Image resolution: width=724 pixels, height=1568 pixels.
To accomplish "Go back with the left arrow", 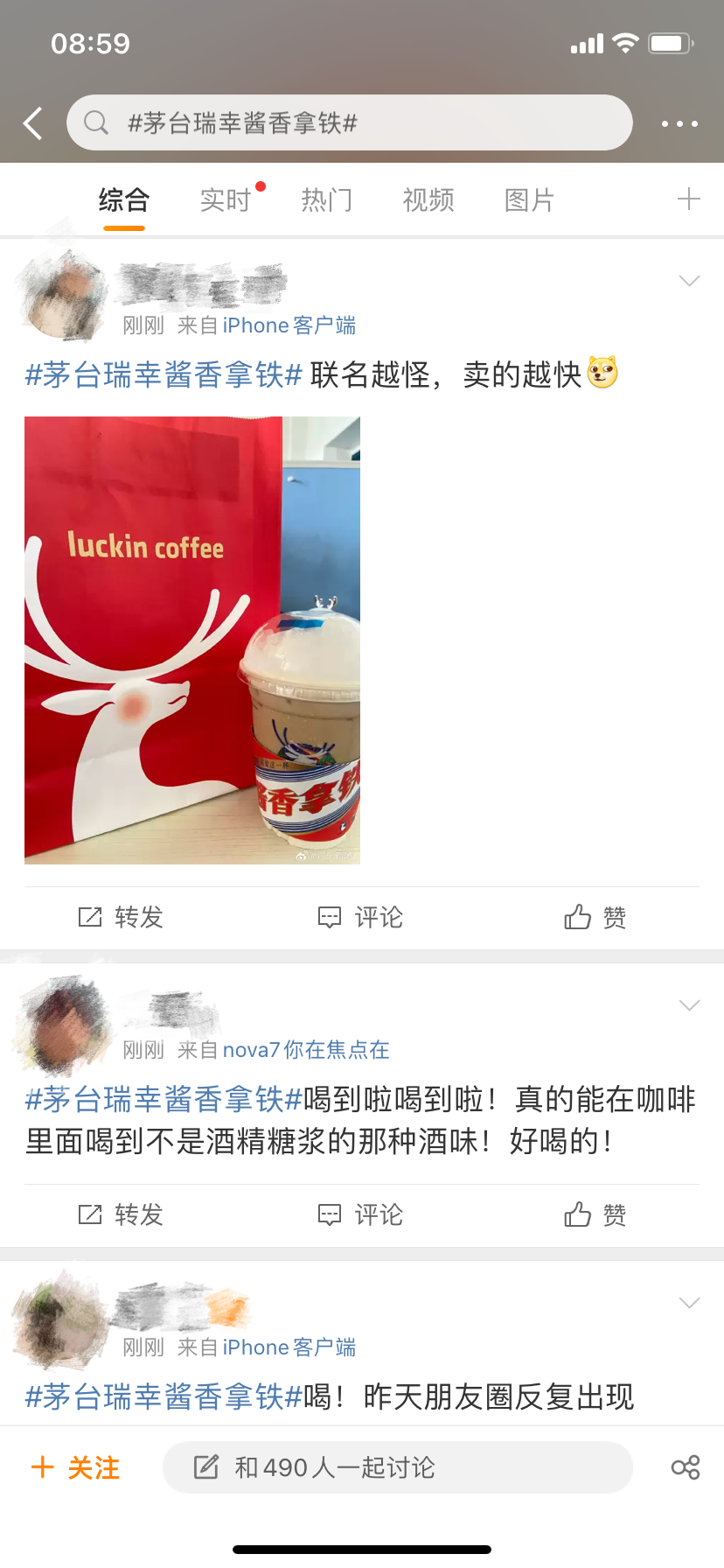I will pyautogui.click(x=33, y=123).
